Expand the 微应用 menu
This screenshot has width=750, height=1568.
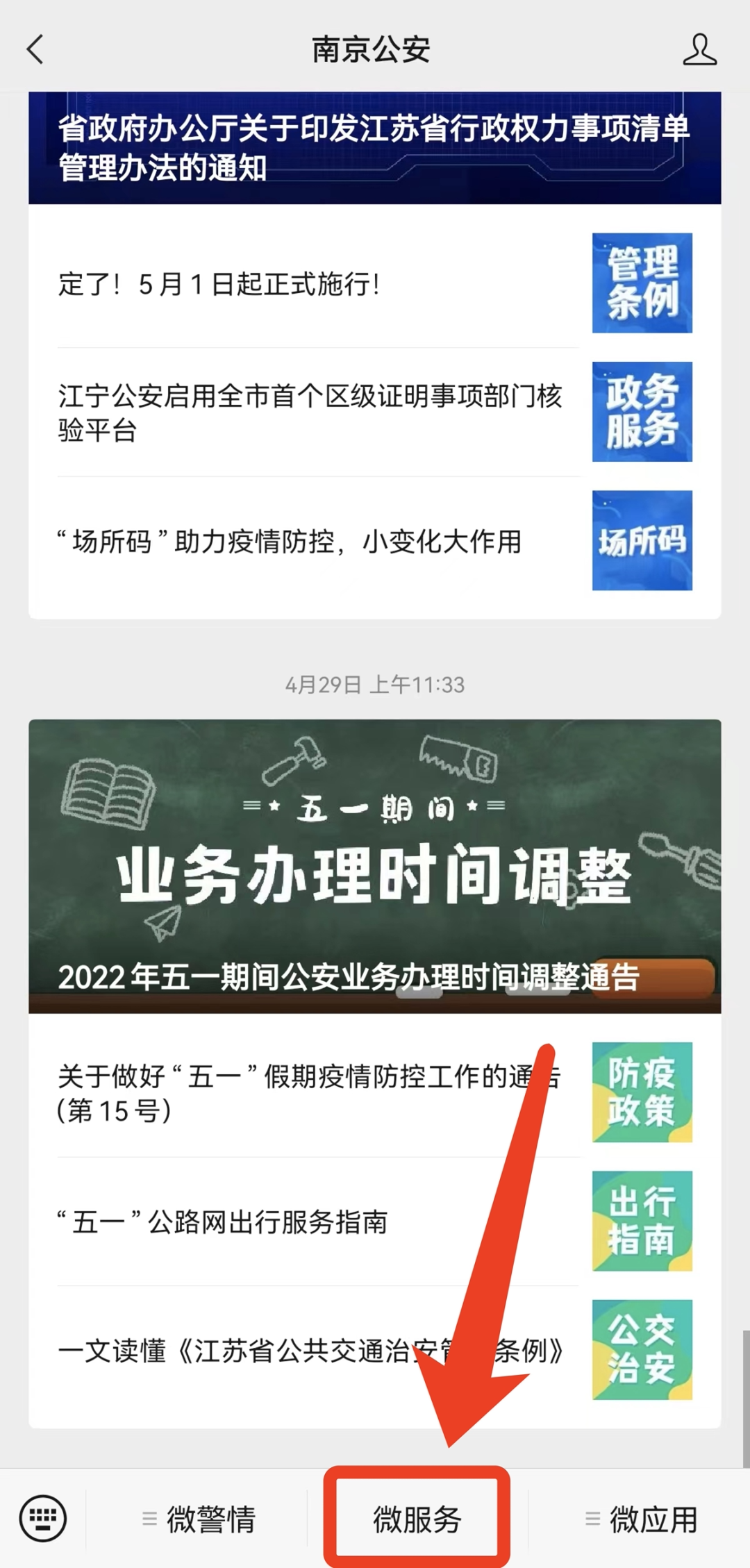(642, 1519)
